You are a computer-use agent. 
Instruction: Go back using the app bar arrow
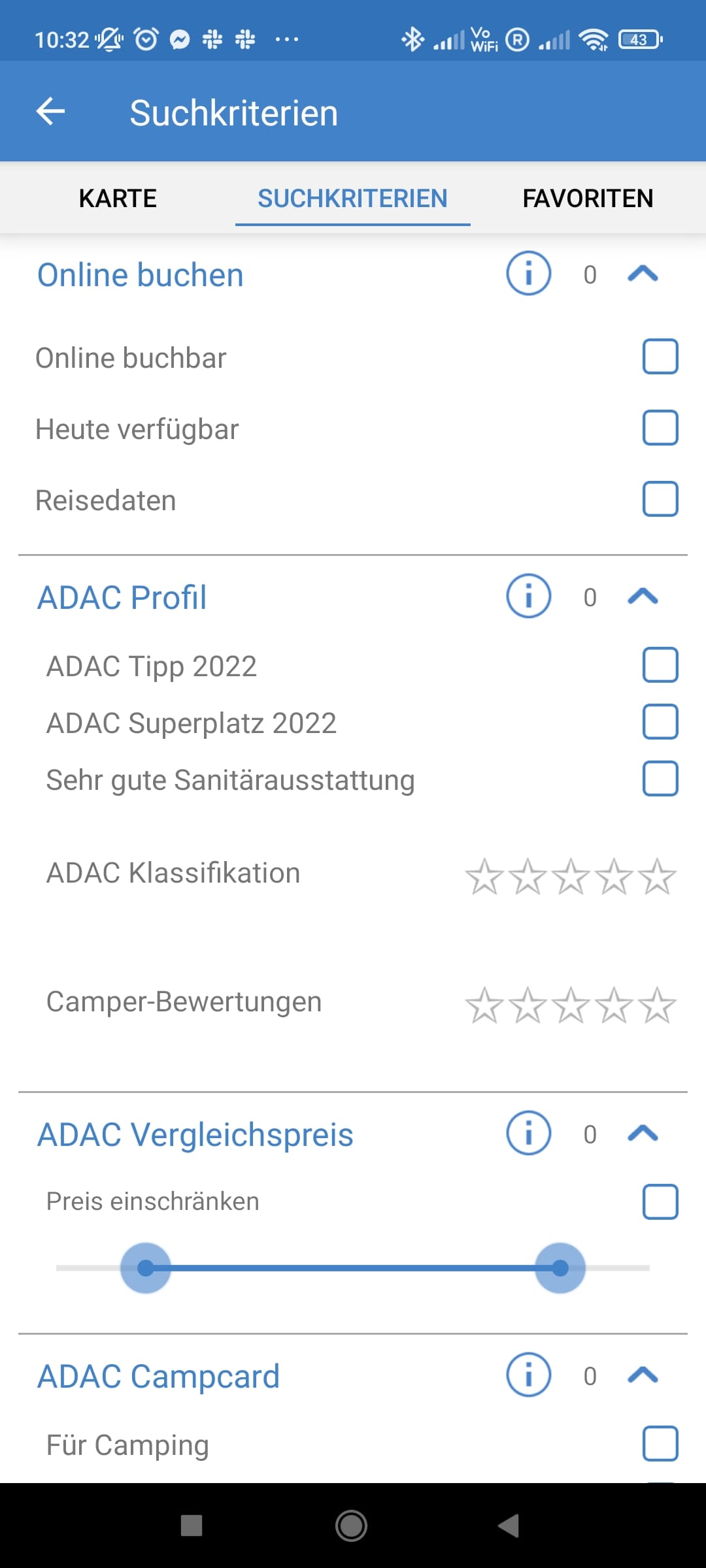click(x=50, y=111)
